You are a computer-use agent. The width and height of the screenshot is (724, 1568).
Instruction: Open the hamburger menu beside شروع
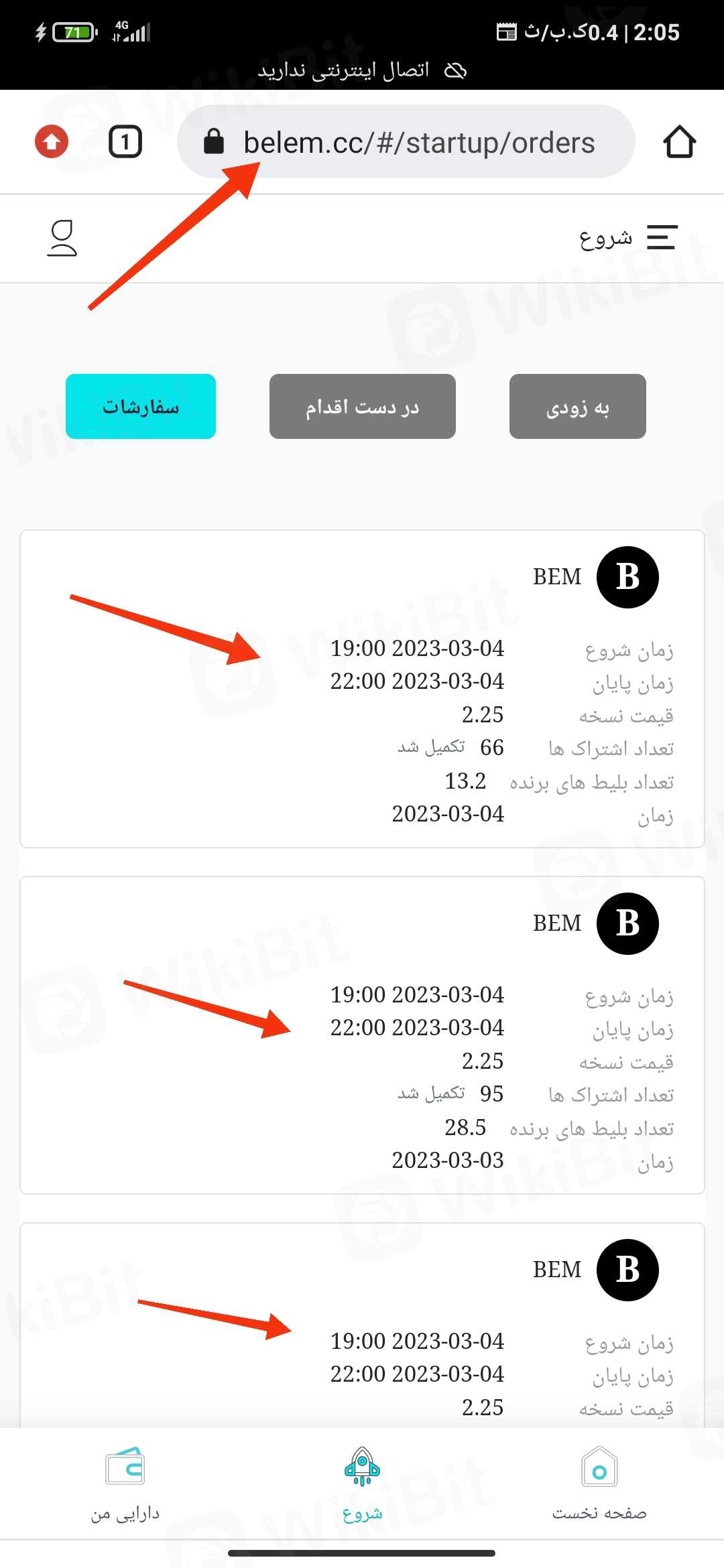pyautogui.click(x=661, y=238)
